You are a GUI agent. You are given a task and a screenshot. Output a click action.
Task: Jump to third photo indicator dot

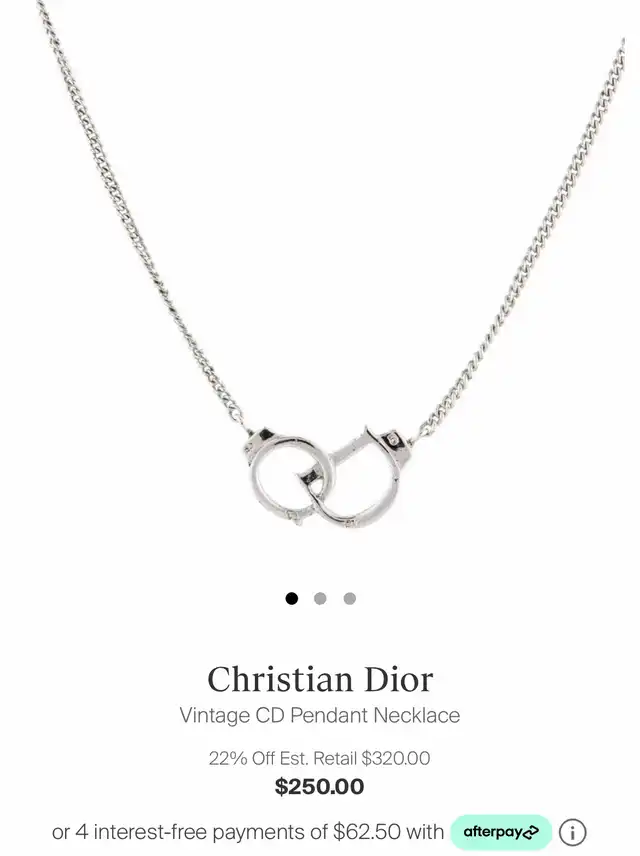click(x=349, y=599)
